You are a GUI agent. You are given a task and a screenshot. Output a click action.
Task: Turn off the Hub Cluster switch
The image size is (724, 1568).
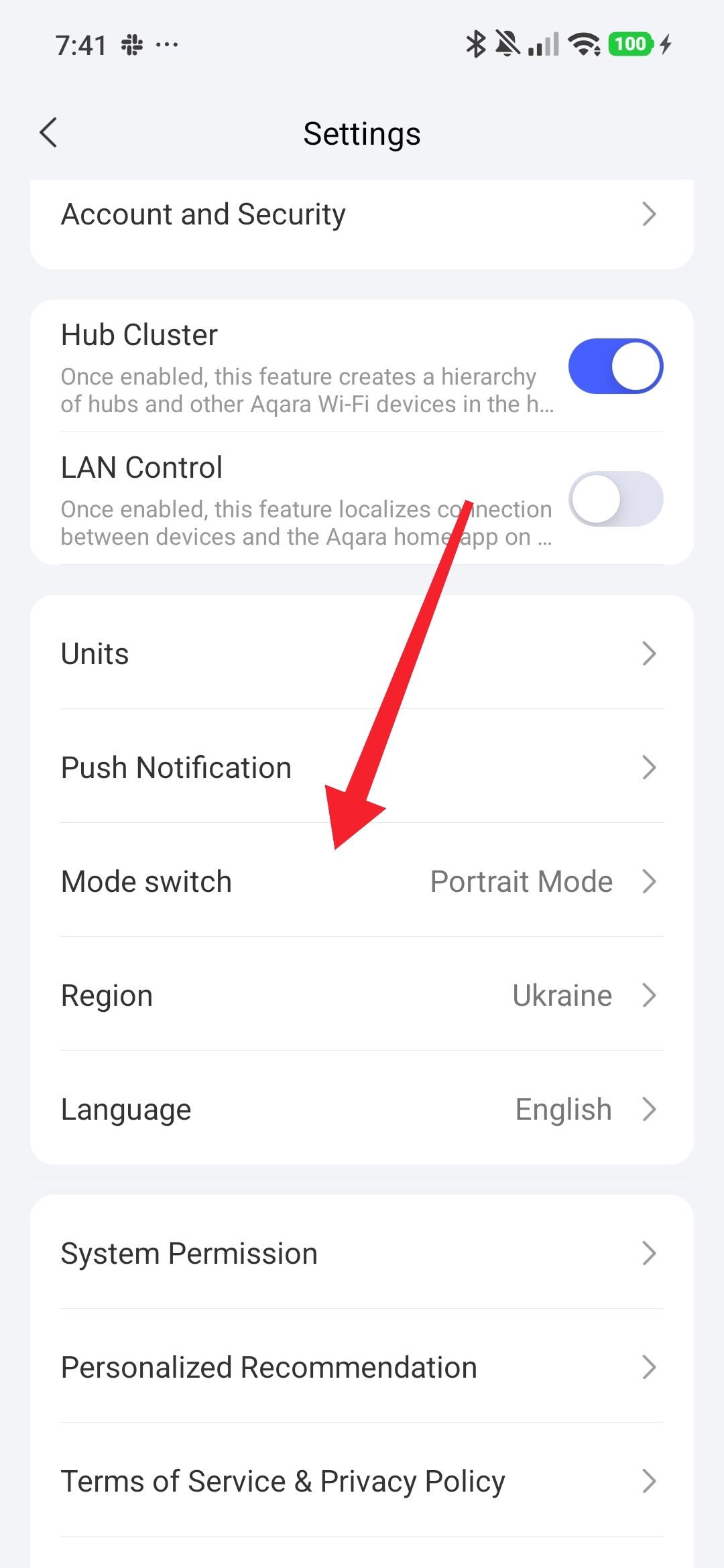615,367
